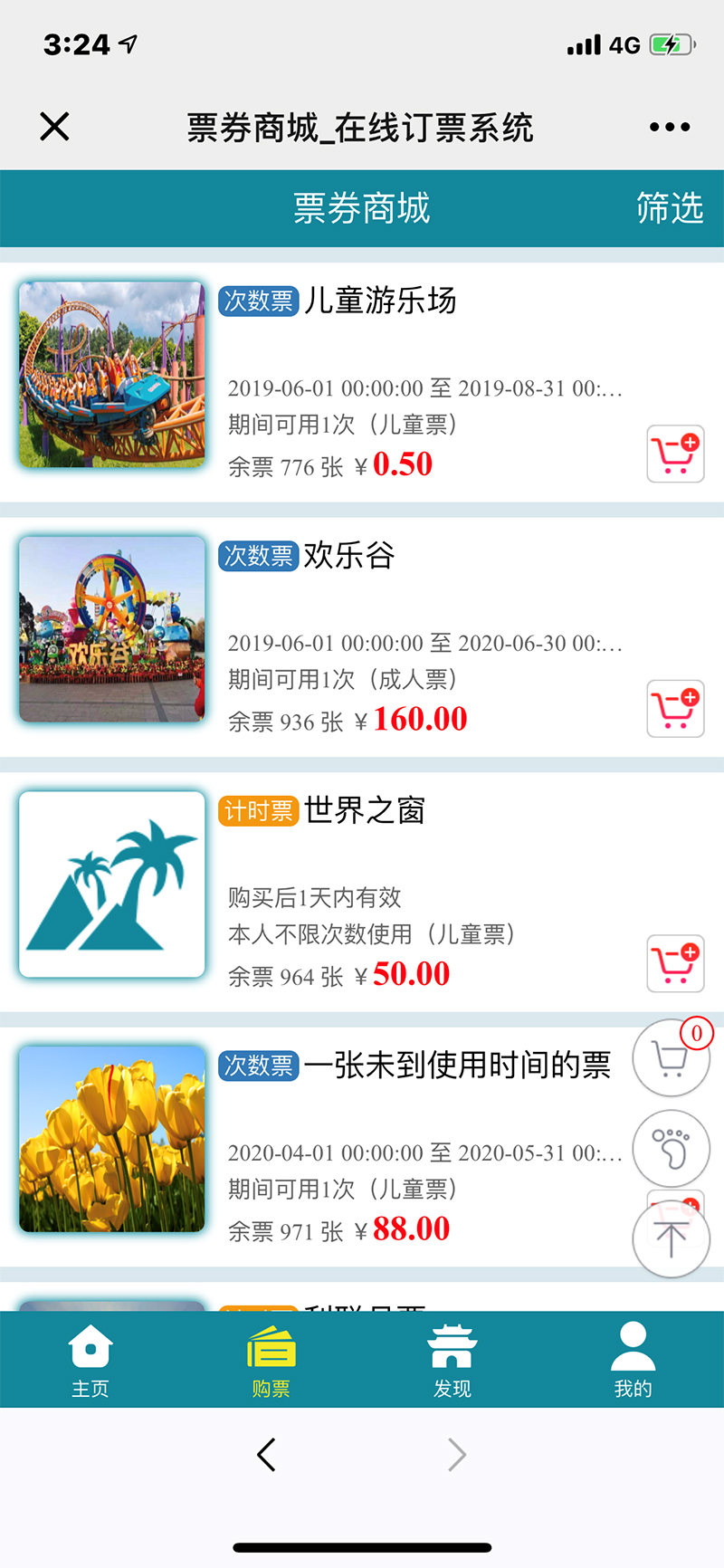Switch to the 主页 home tab
The image size is (724, 1568).
[90, 1360]
